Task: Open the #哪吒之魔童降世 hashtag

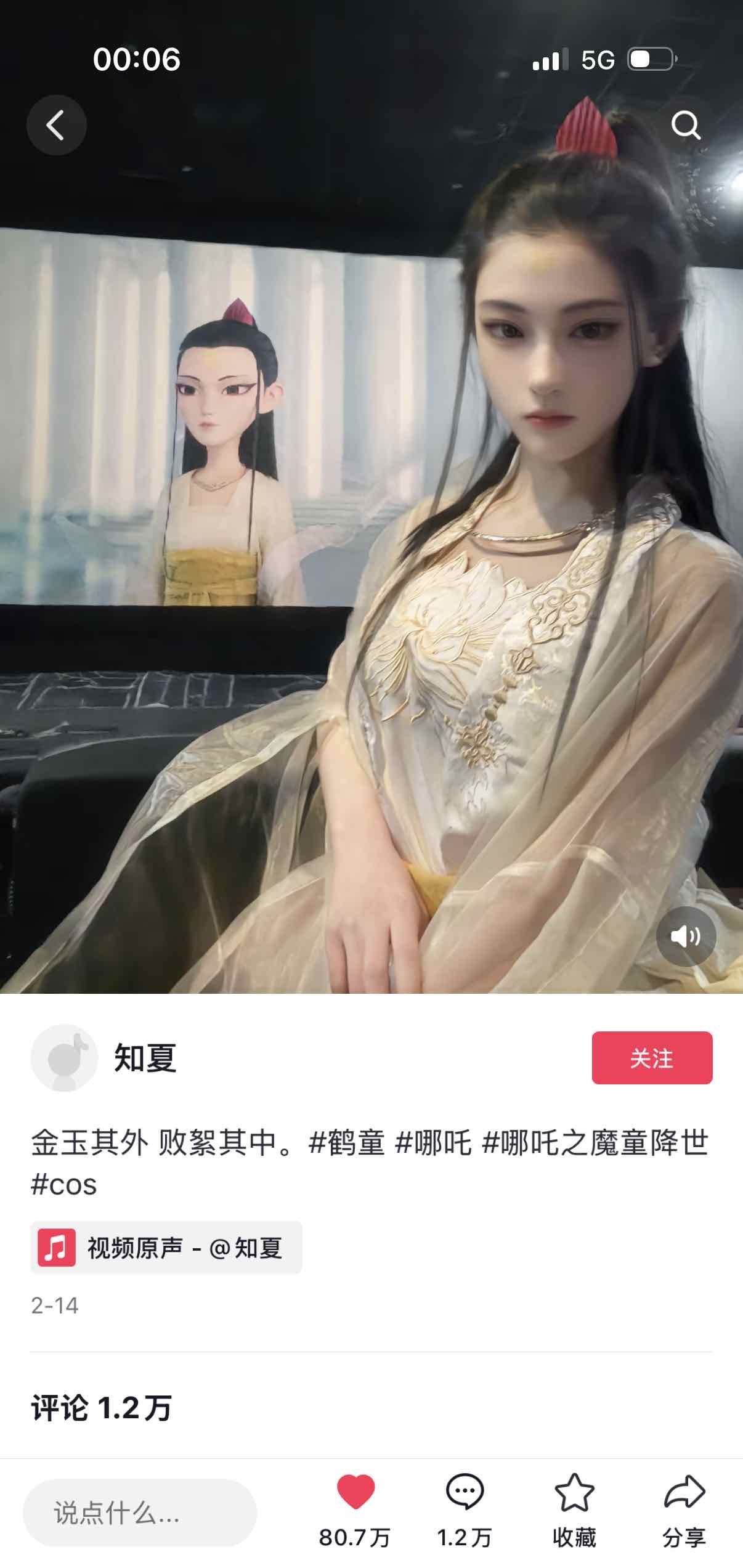Action: click(x=595, y=1144)
